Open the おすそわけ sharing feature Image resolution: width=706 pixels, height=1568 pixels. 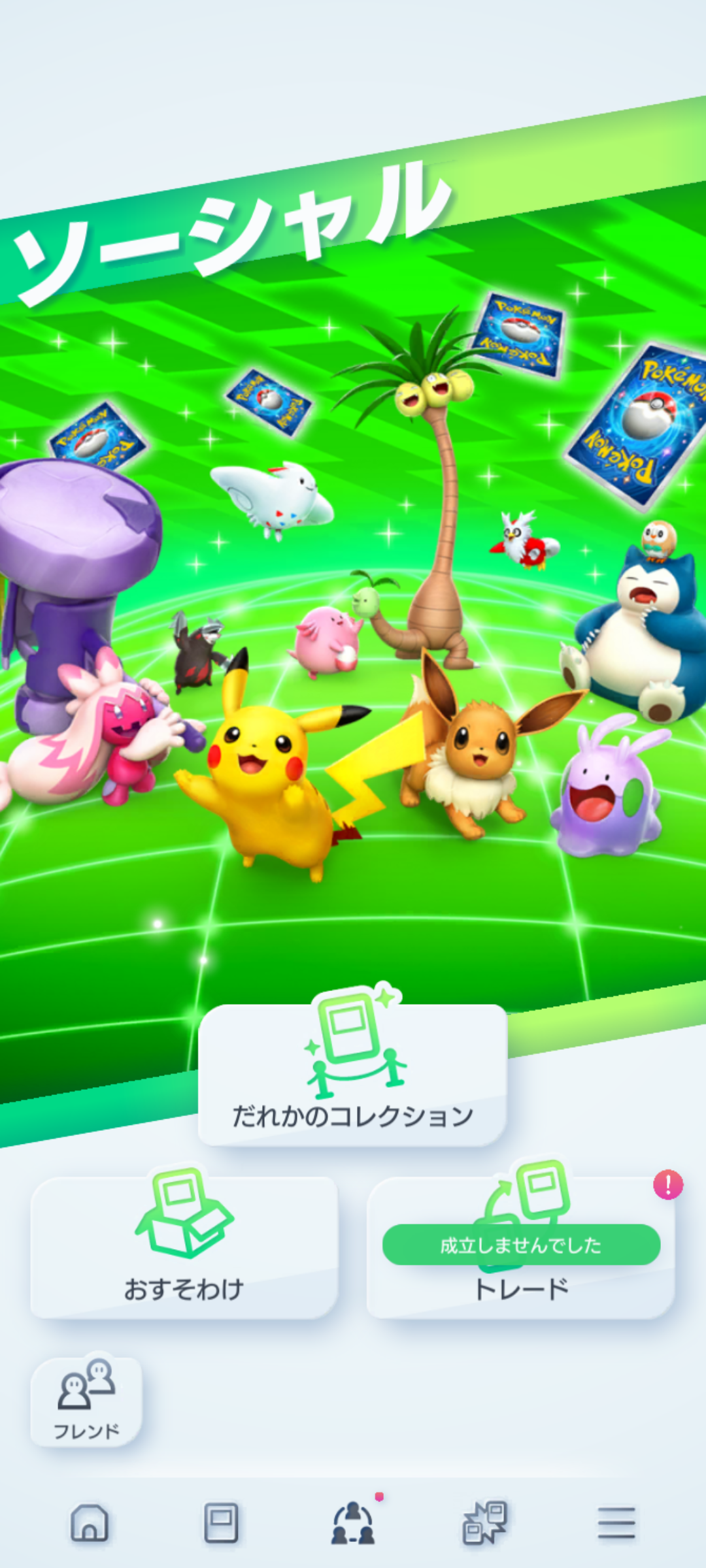(x=184, y=1248)
